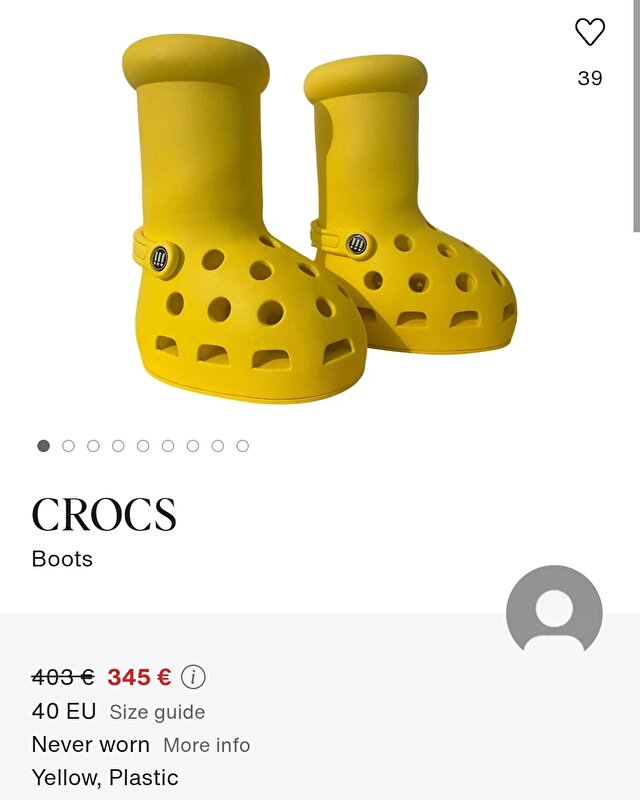Jump to the second photo using the dot indicator
This screenshot has width=640, height=800.
pos(68,446)
